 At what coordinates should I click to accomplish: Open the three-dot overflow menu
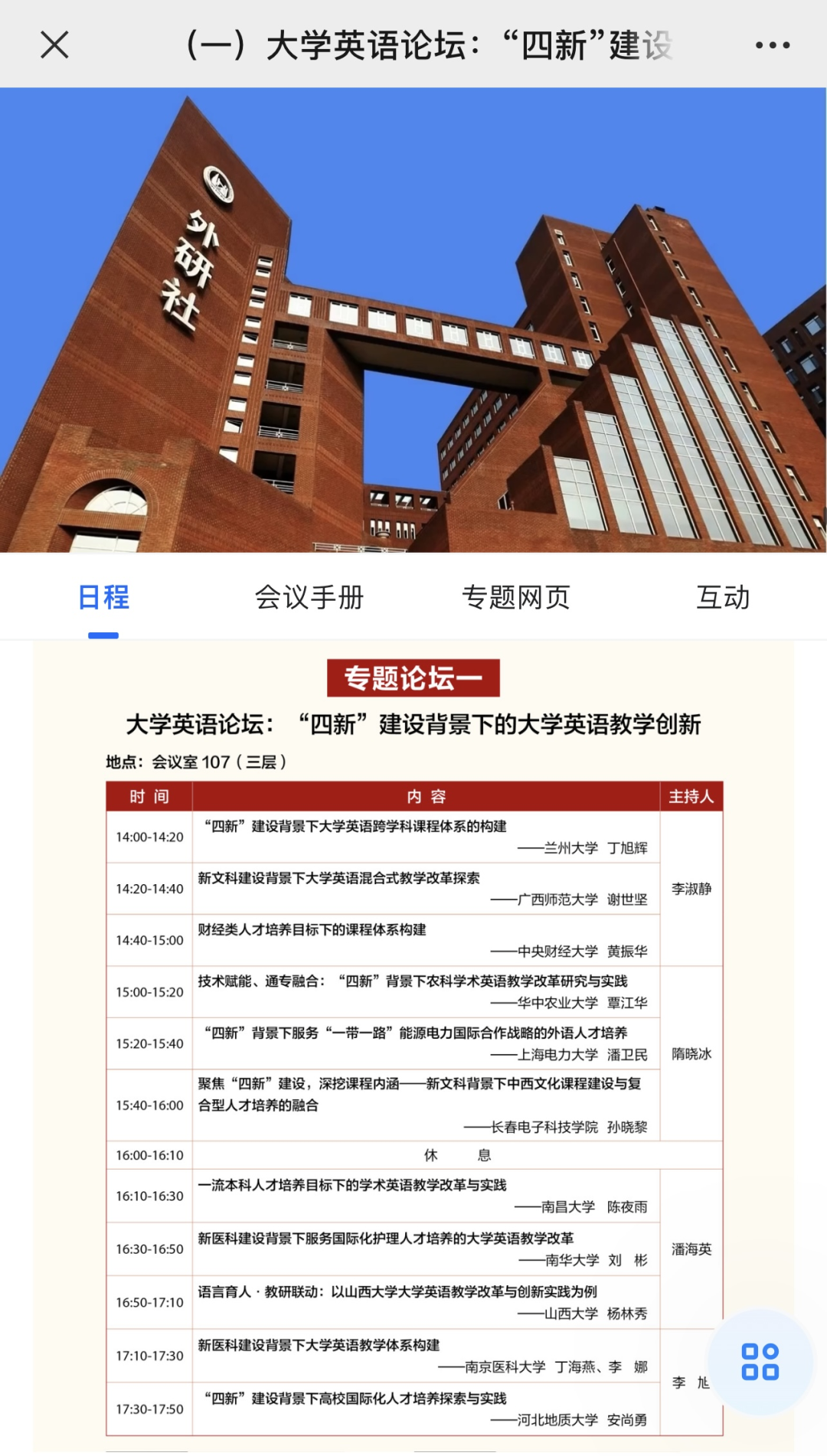pos(772,45)
